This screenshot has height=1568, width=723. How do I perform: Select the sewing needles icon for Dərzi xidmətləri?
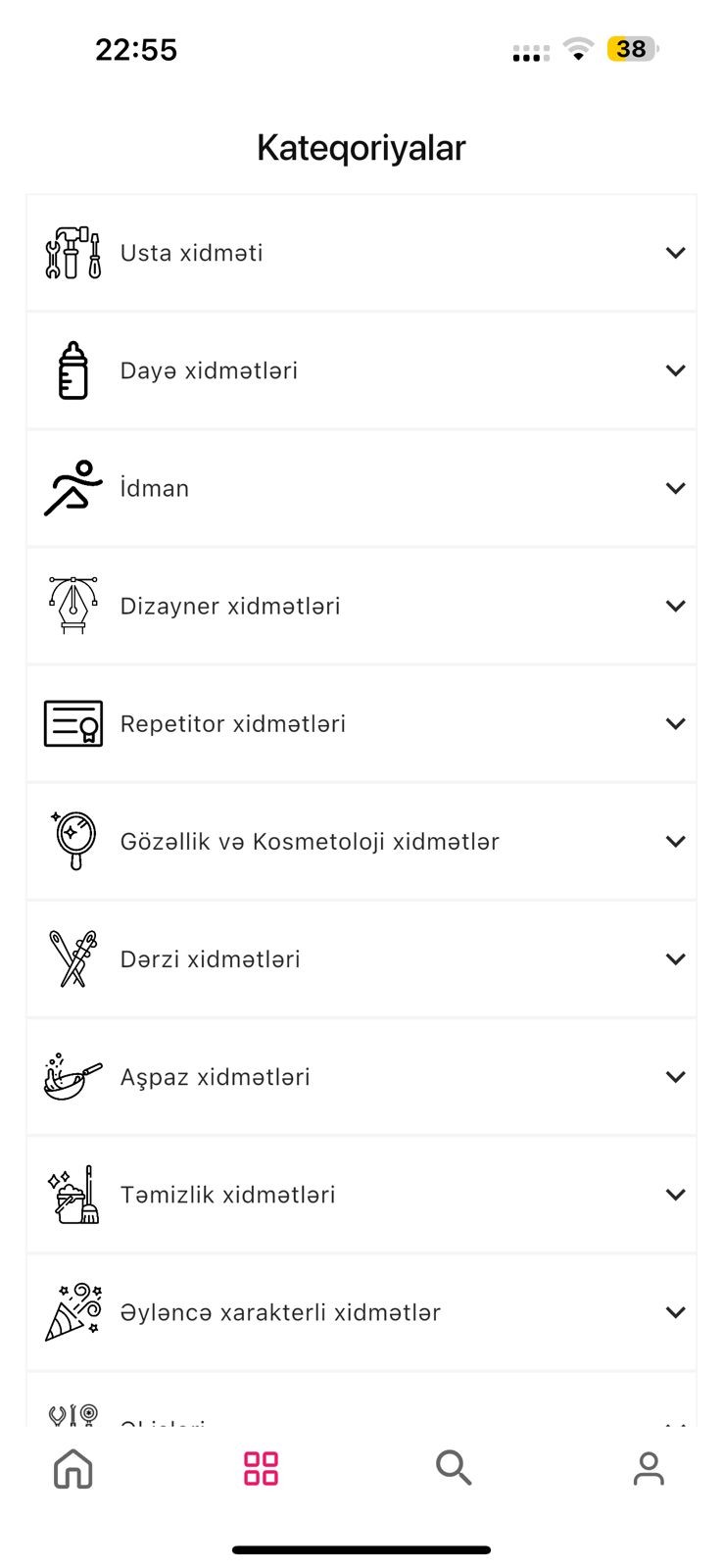pos(72,958)
